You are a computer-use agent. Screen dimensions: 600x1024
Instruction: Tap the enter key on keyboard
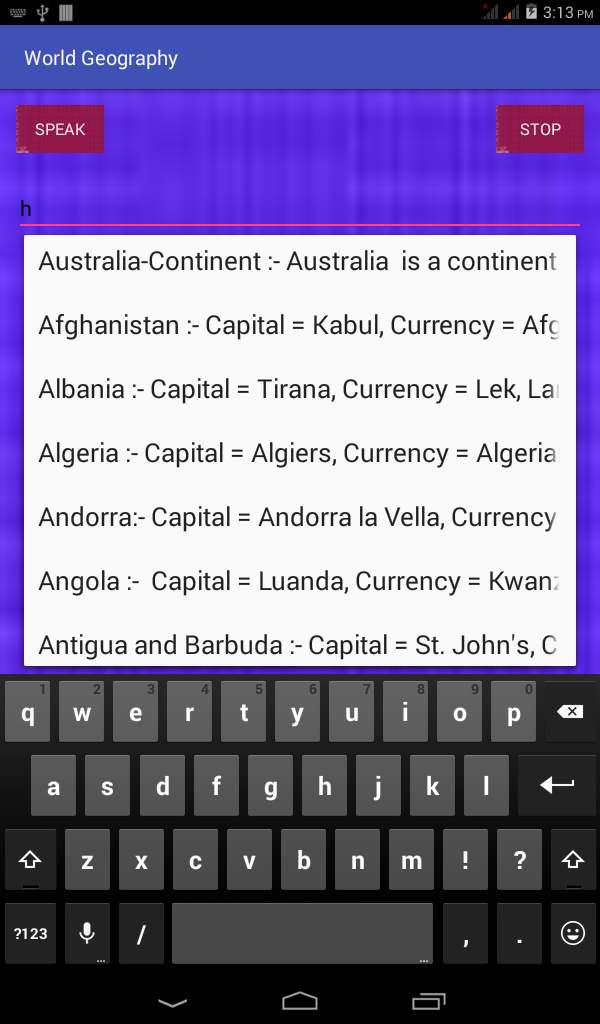click(x=557, y=786)
